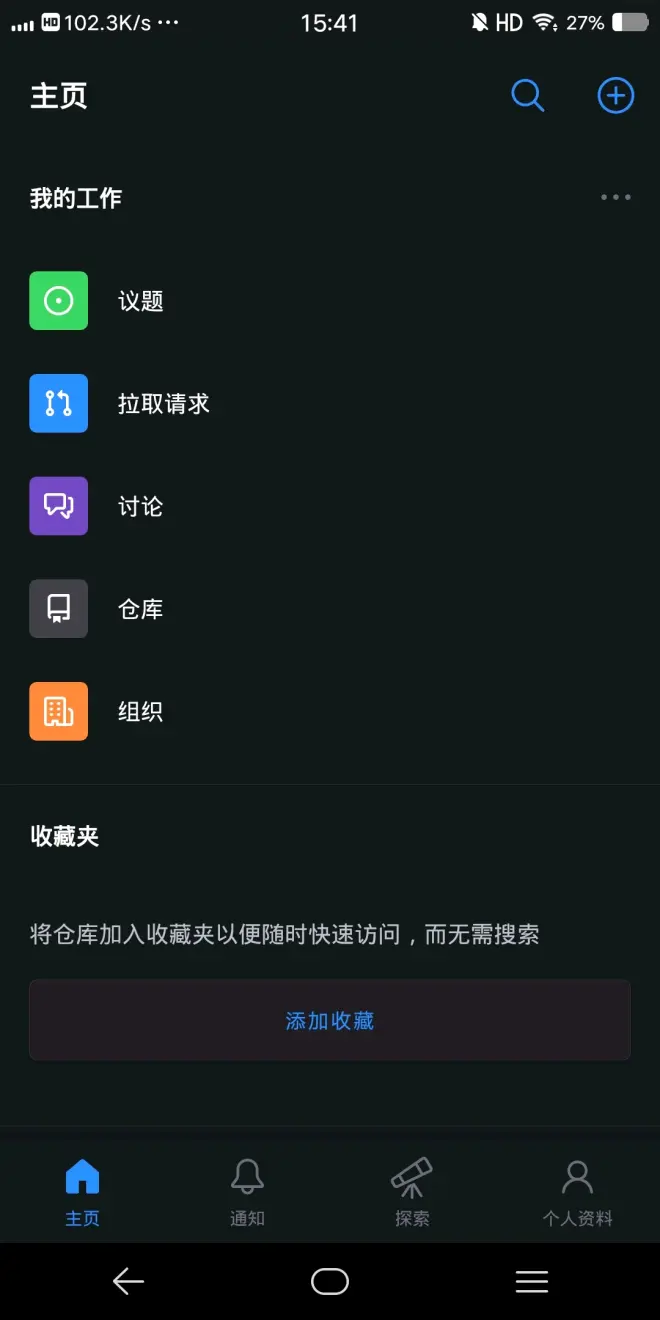
Task: Open the 我的工作 three-dot menu
Action: click(x=615, y=197)
